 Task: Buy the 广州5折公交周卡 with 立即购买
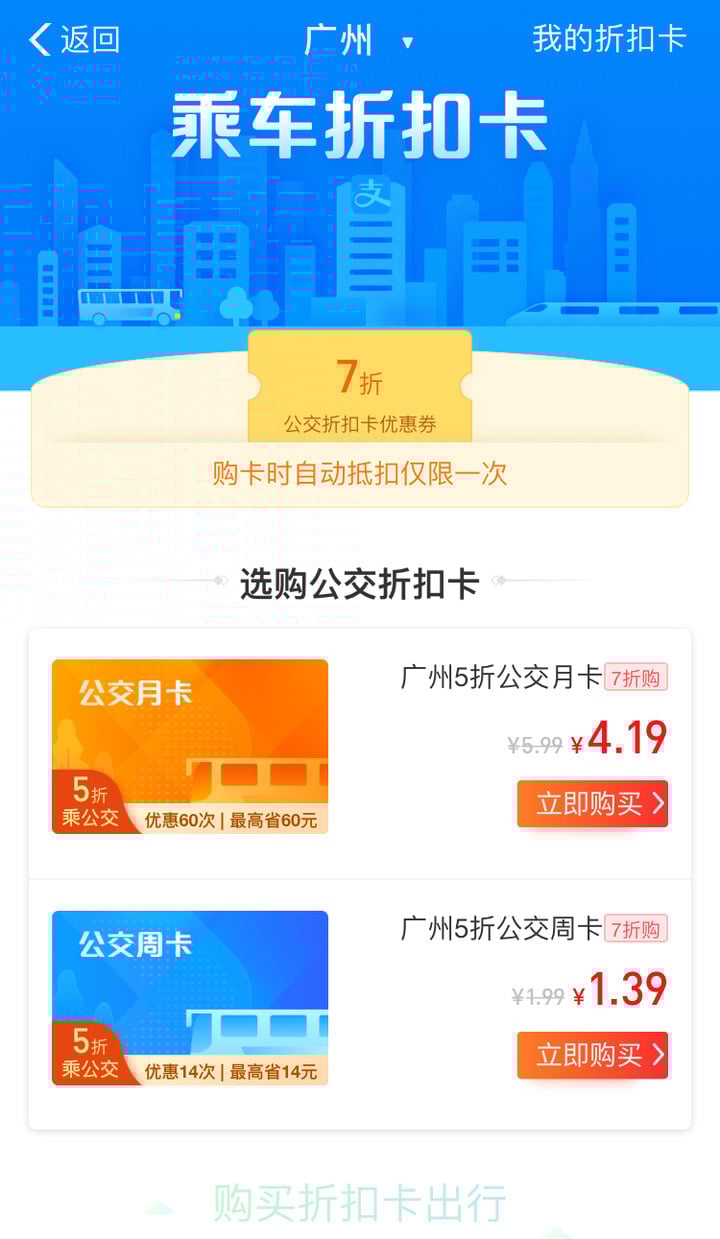[592, 1055]
